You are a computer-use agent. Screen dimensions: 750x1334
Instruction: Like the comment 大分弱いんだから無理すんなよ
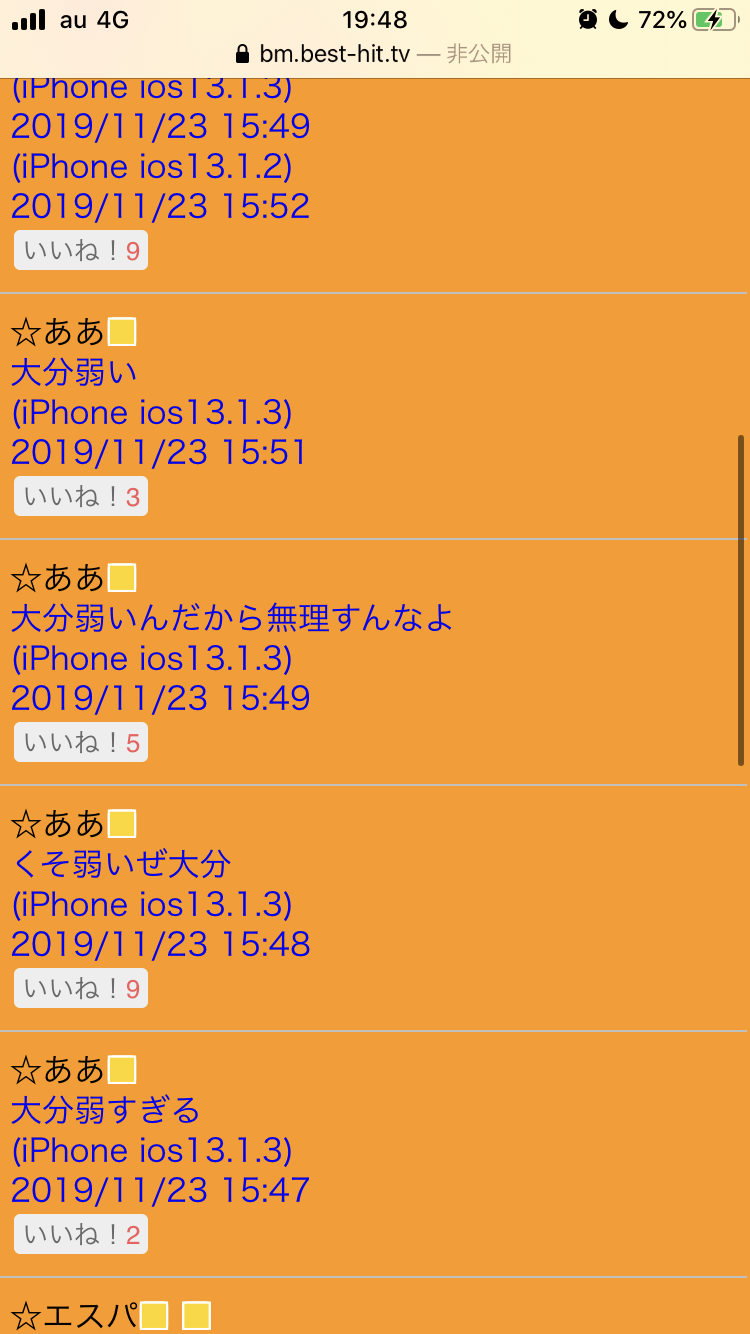[81, 742]
